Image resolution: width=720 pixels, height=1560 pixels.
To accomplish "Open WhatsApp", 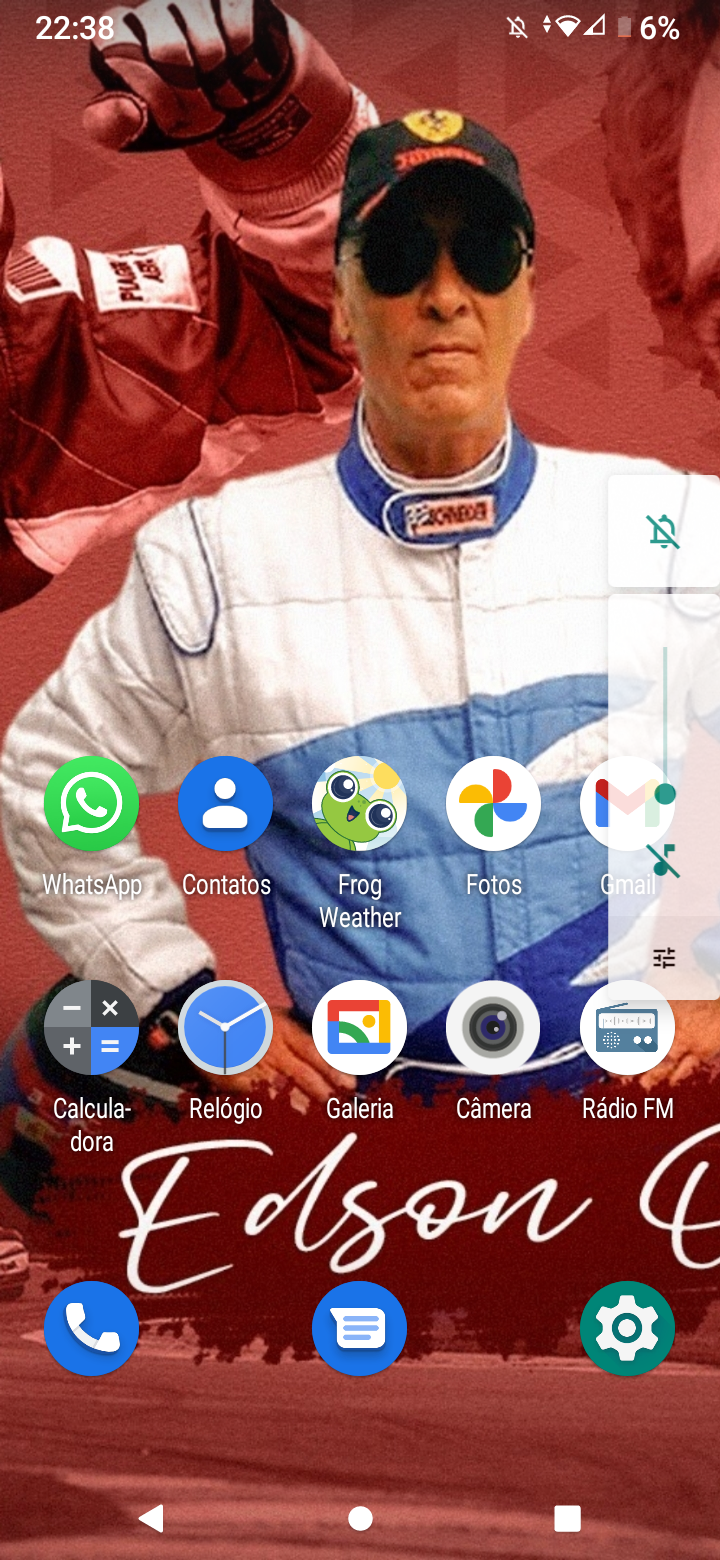I will (x=91, y=804).
